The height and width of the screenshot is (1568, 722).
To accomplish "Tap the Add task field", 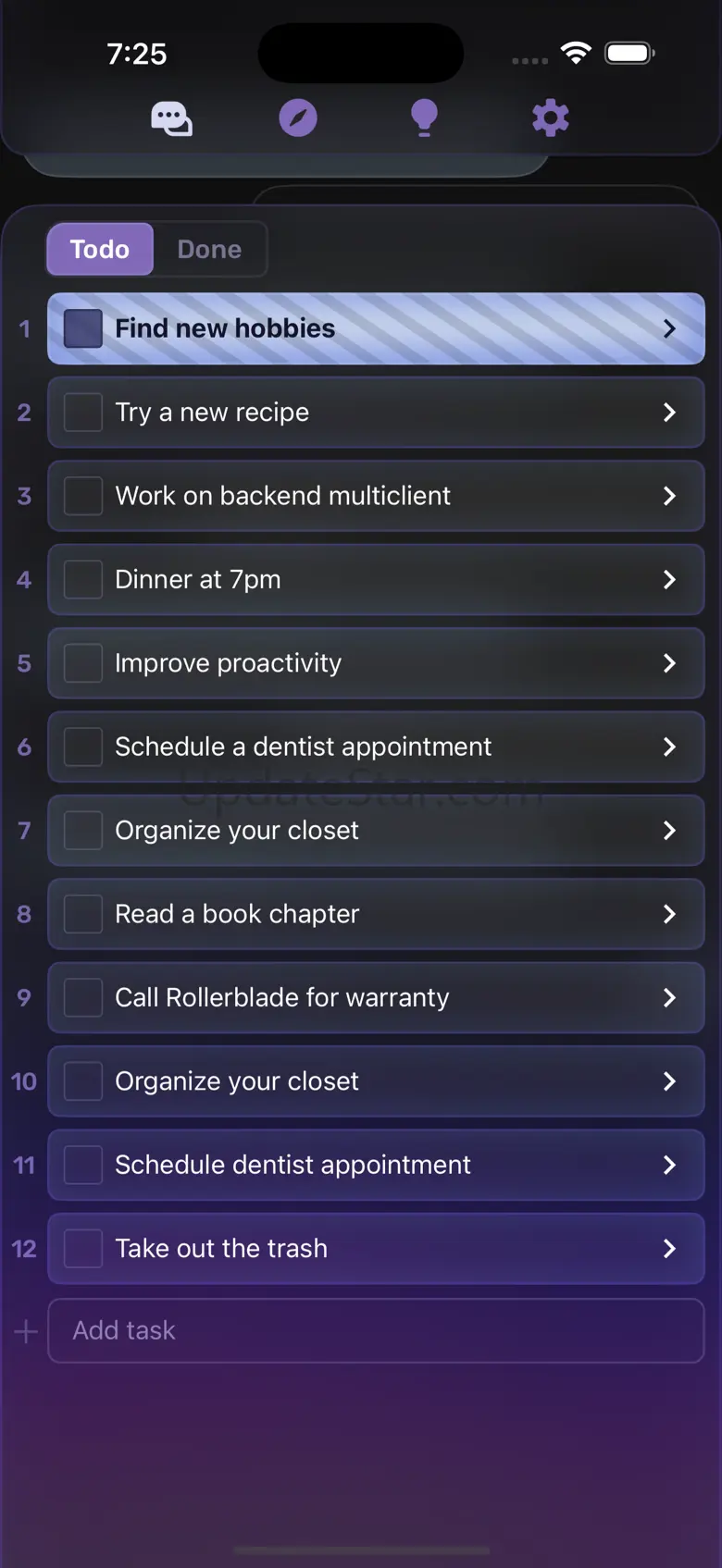I will [375, 1331].
